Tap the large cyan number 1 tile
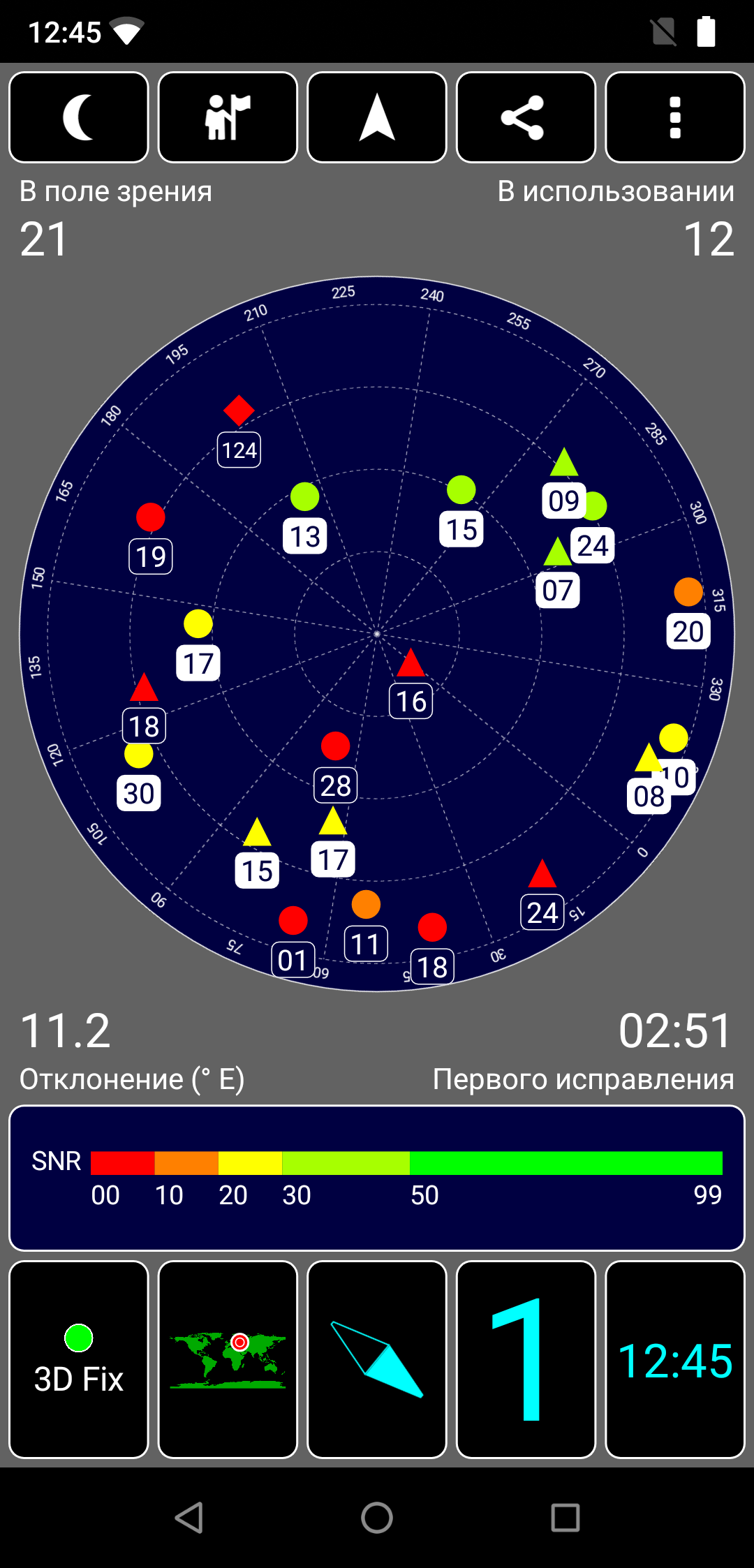 (526, 1359)
